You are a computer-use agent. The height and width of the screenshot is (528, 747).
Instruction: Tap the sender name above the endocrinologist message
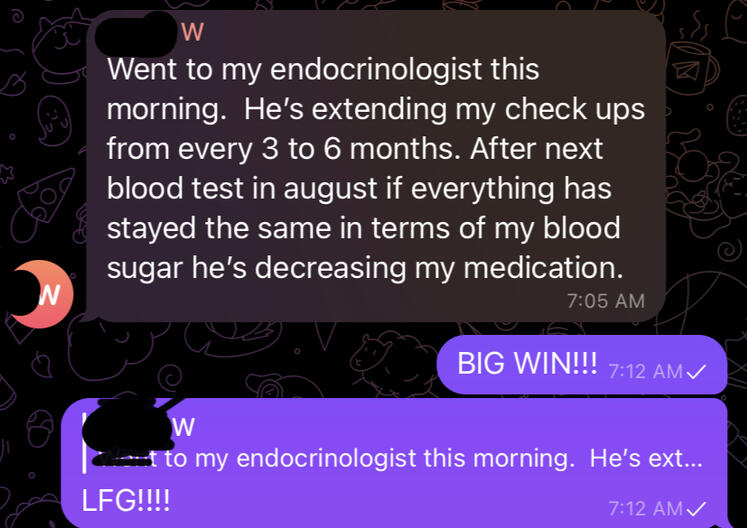(150, 32)
